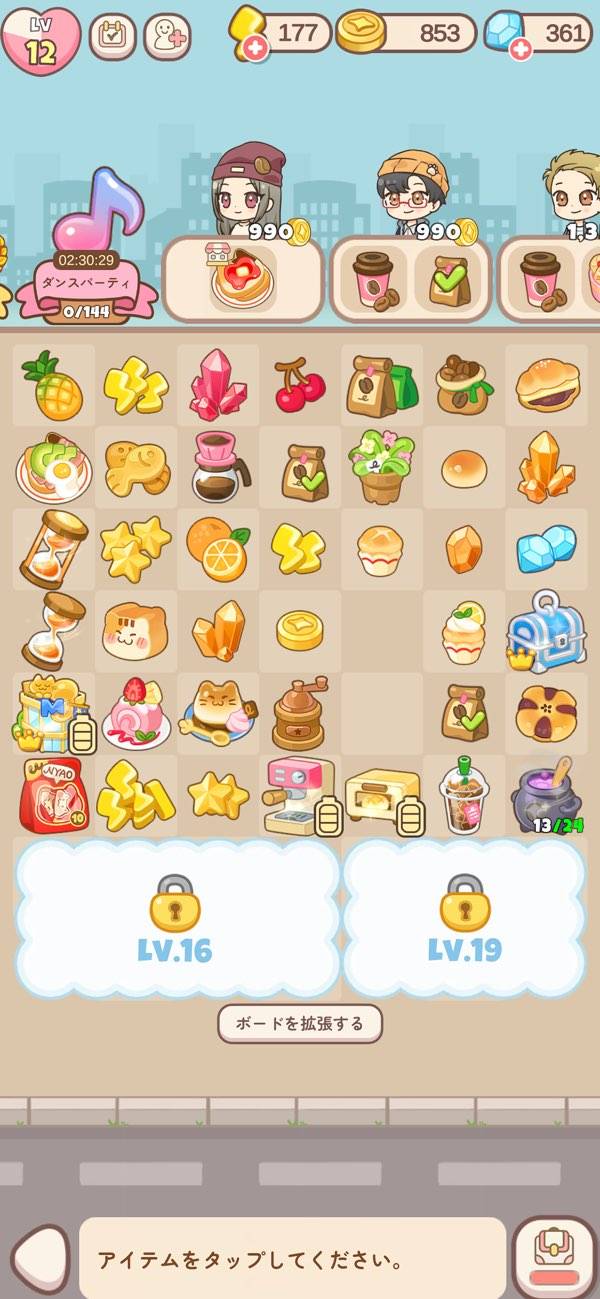Tap the cherries item on the board
The width and height of the screenshot is (600, 1299).
(x=300, y=386)
